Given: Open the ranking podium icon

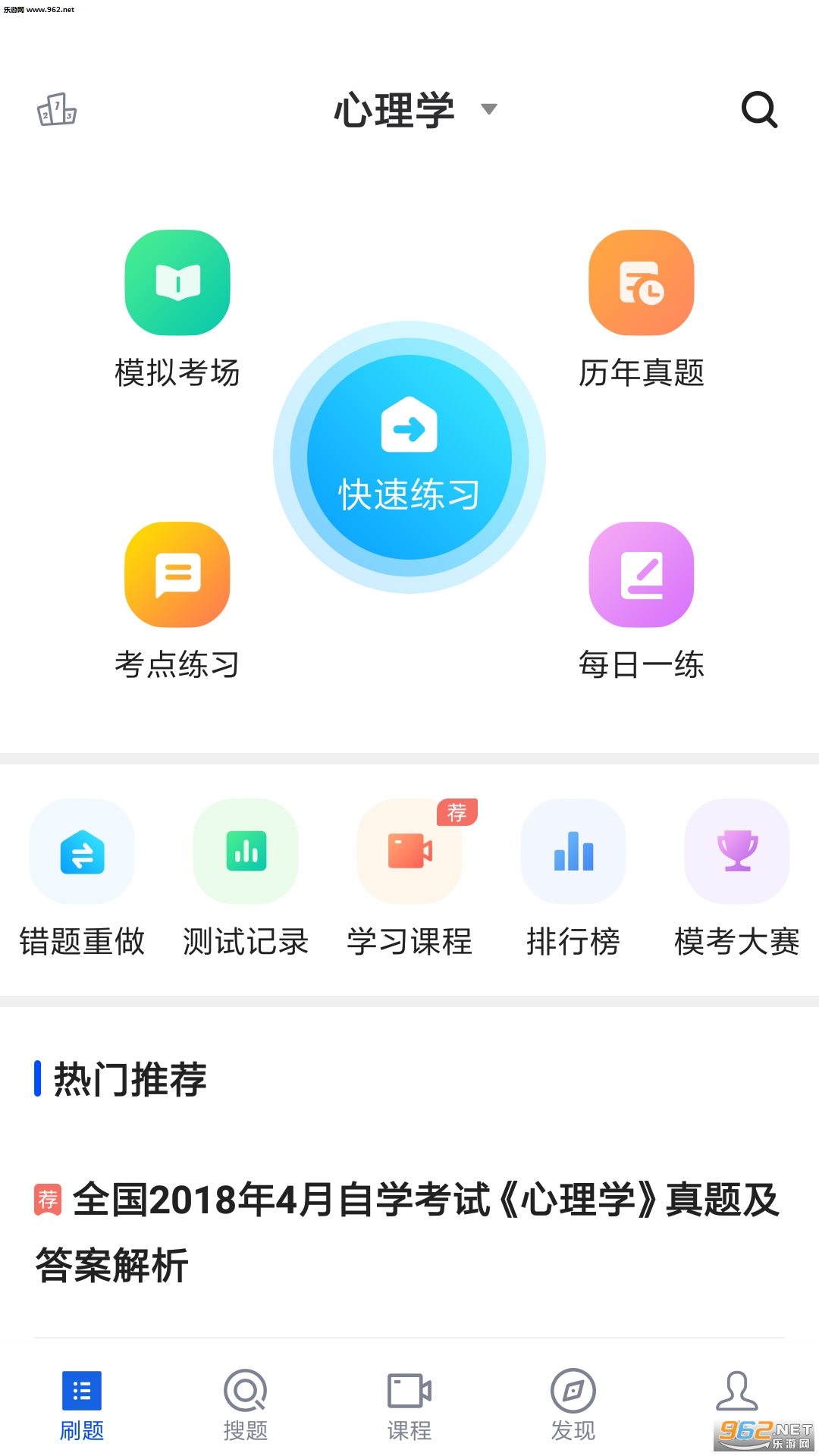Looking at the screenshot, I should (57, 110).
